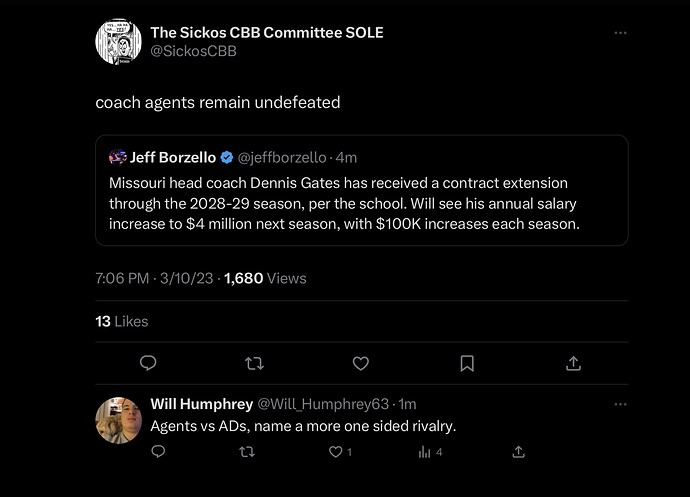Retweet the Sickos CBB tweet
The image size is (690, 497).
tap(254, 363)
